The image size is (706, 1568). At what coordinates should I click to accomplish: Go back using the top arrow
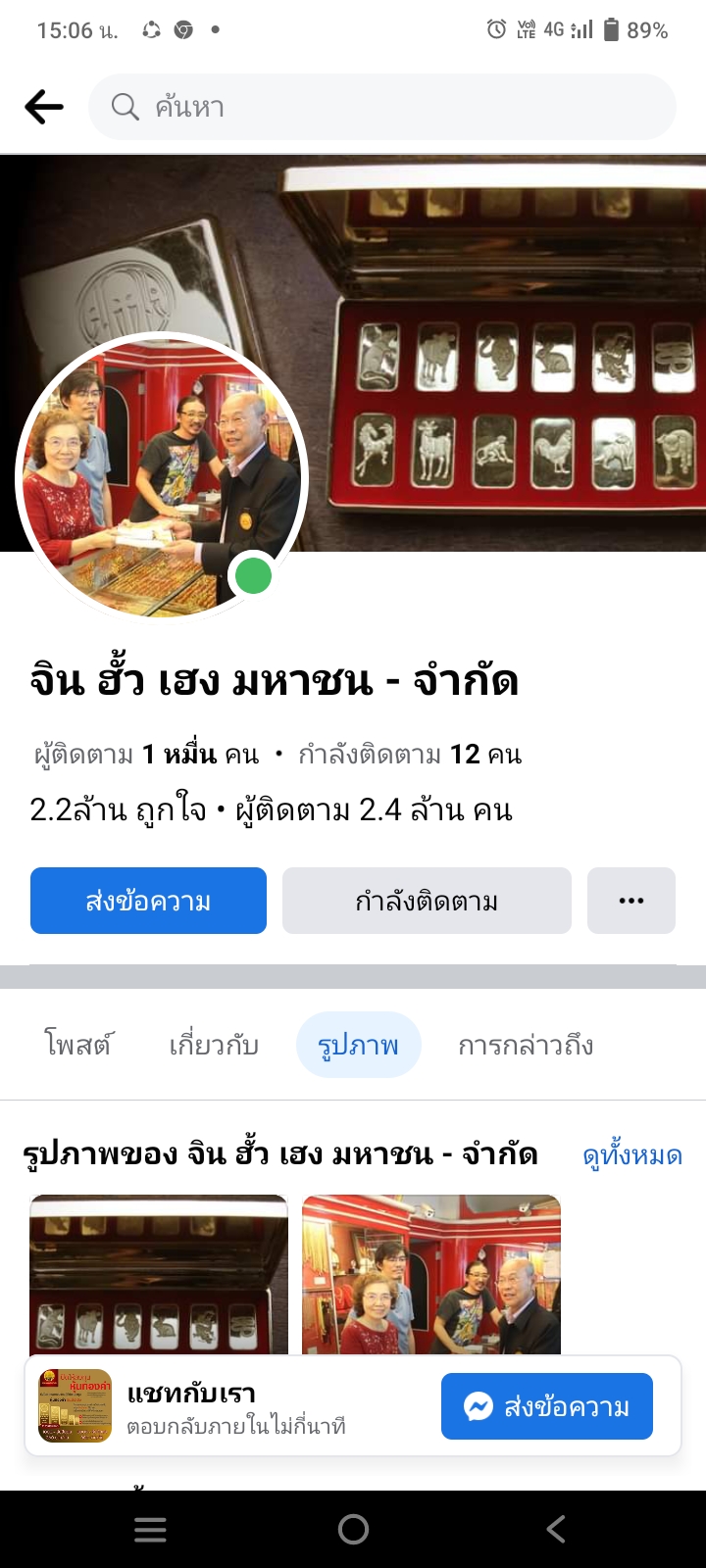[44, 107]
